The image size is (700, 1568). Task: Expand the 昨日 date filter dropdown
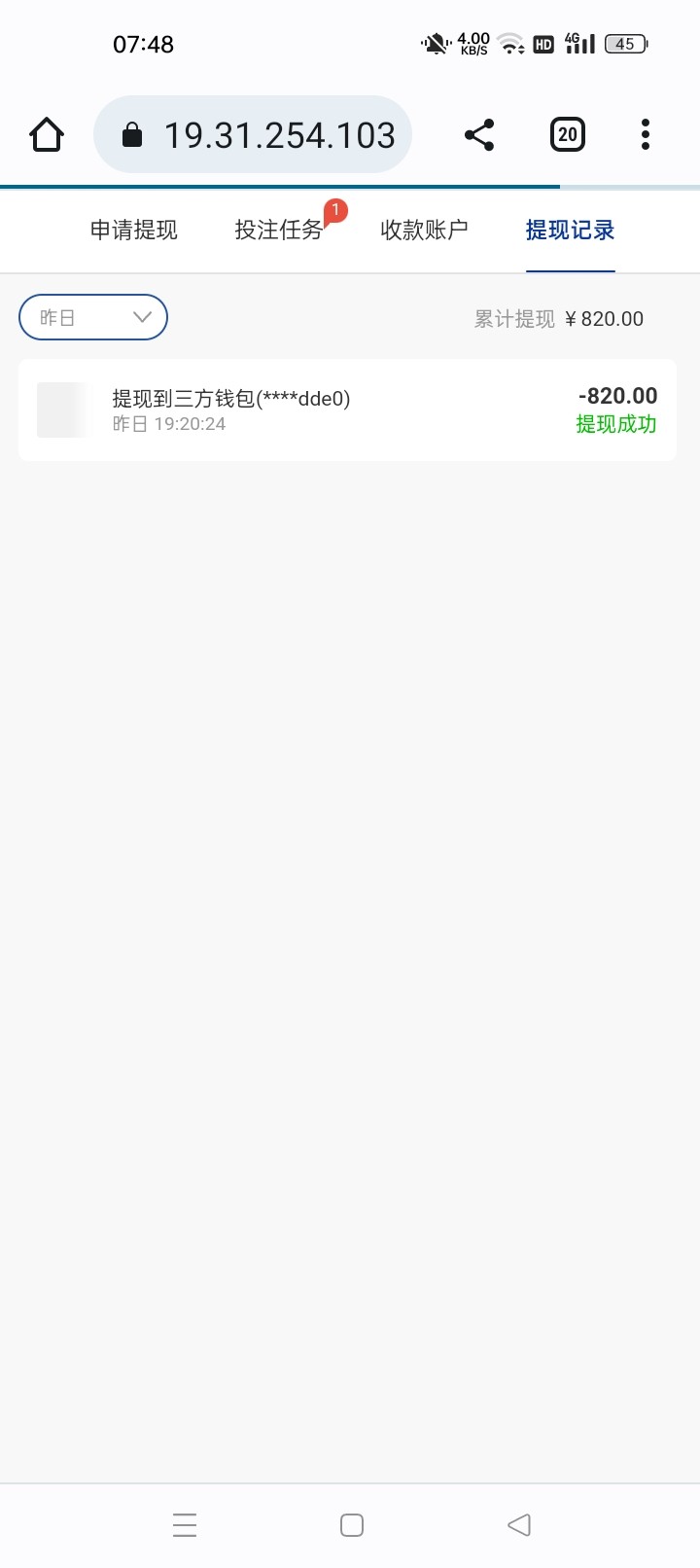93,317
